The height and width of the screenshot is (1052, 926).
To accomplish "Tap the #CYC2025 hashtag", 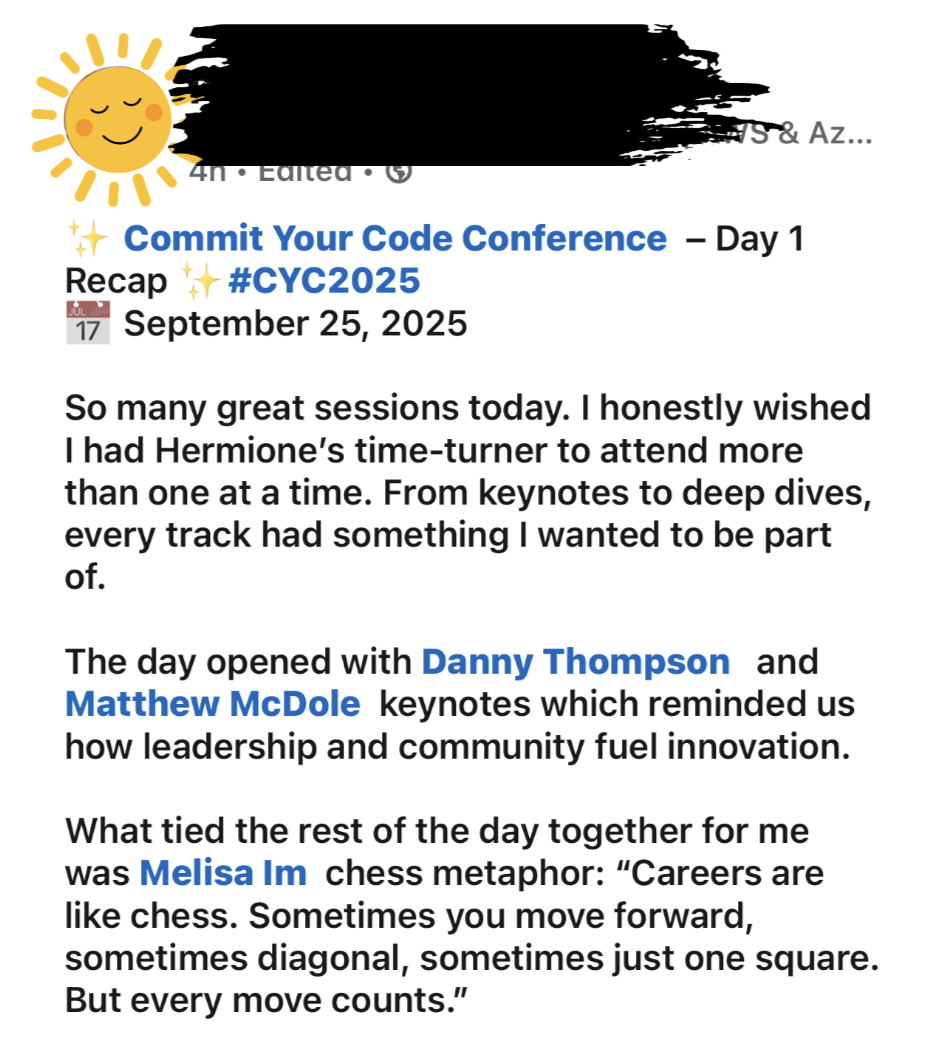I will (x=324, y=282).
